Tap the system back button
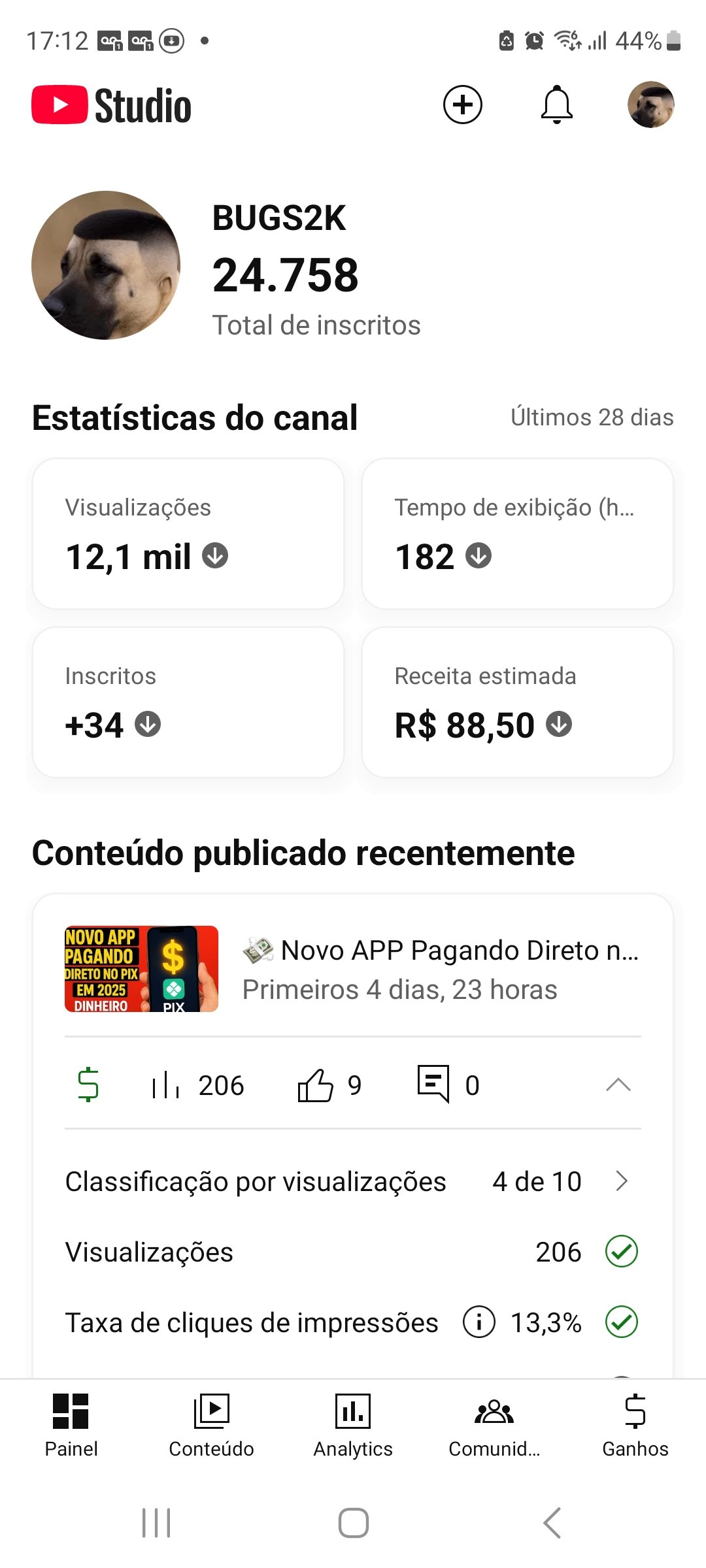The image size is (706, 1568). [x=552, y=1523]
